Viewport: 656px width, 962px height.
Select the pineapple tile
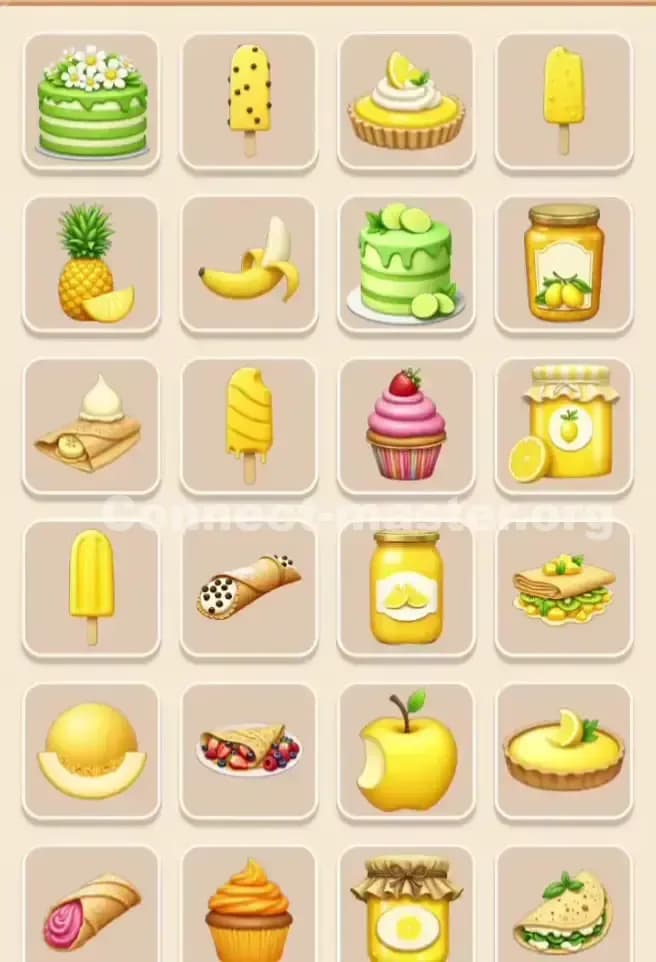91,264
